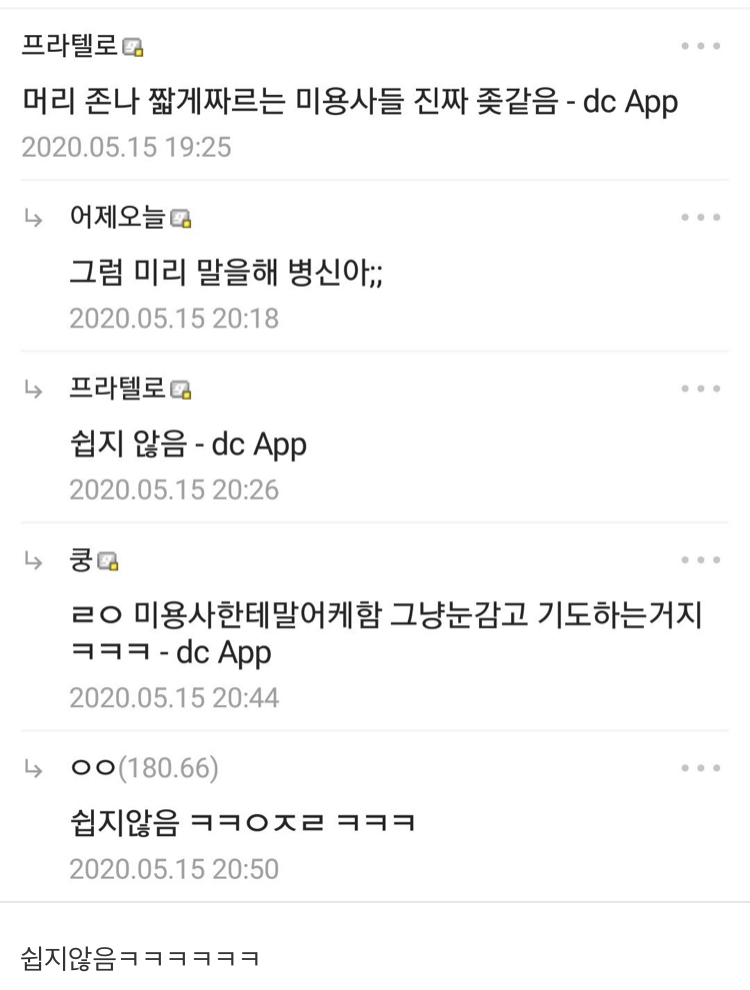Open the three-dot menu on 프라텔로's 20:26 reply
Screen dimensions: 750x990
(700, 388)
